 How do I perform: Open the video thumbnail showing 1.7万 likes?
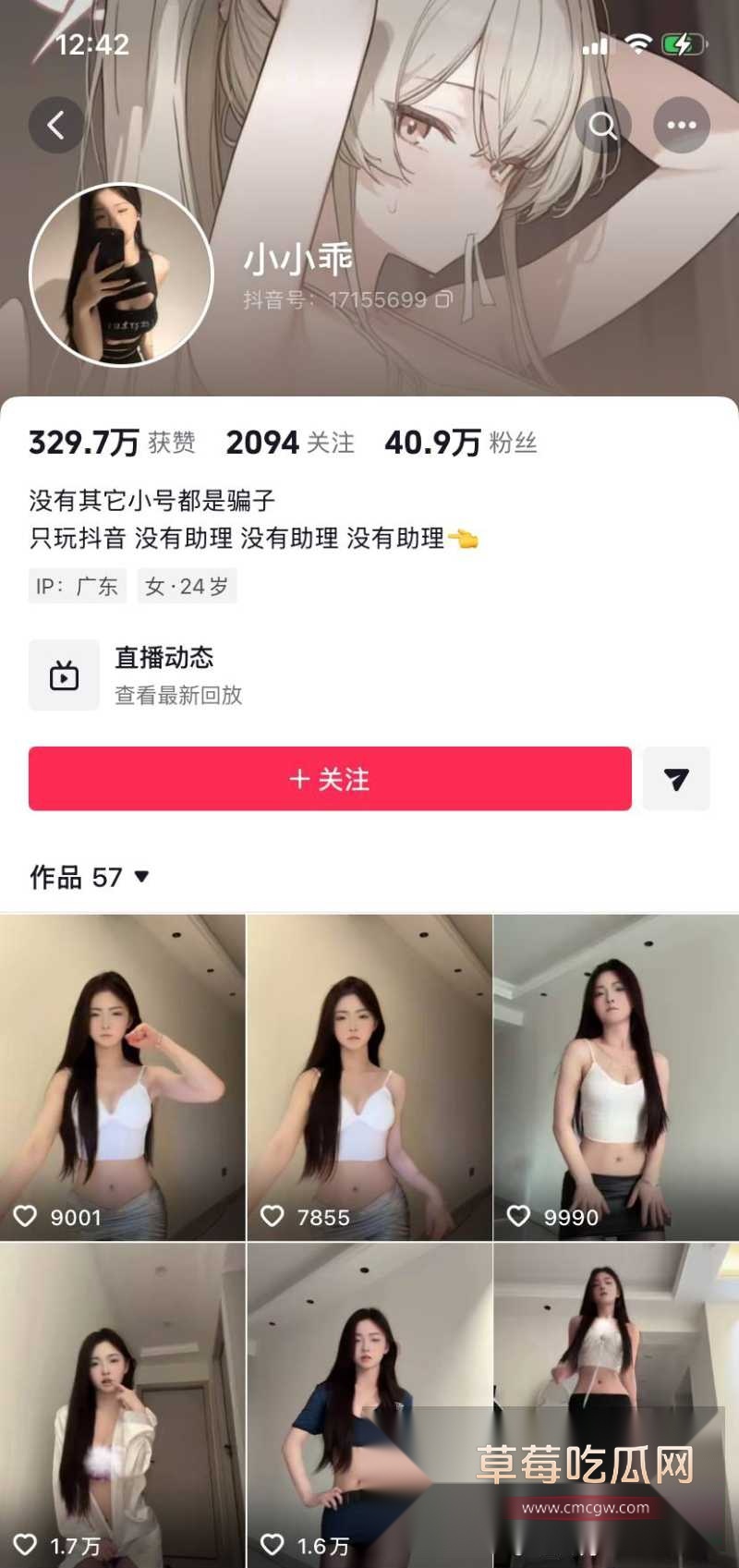click(123, 1404)
